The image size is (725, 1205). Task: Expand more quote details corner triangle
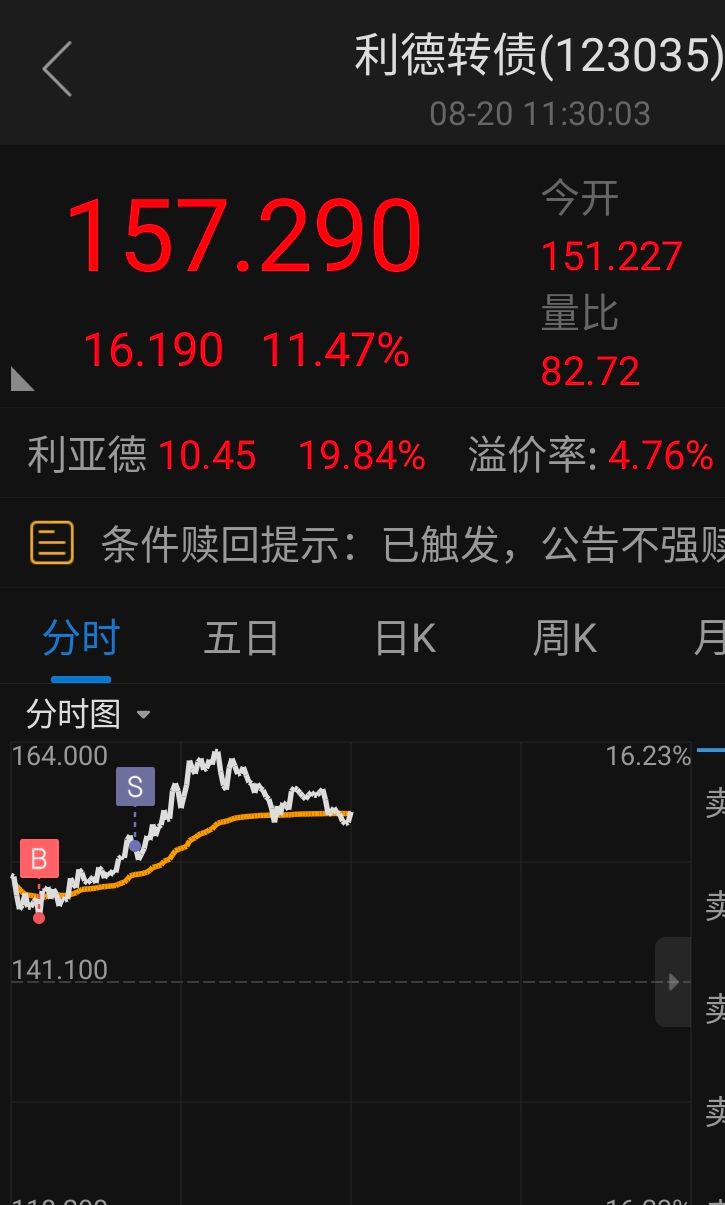pyautogui.click(x=21, y=379)
